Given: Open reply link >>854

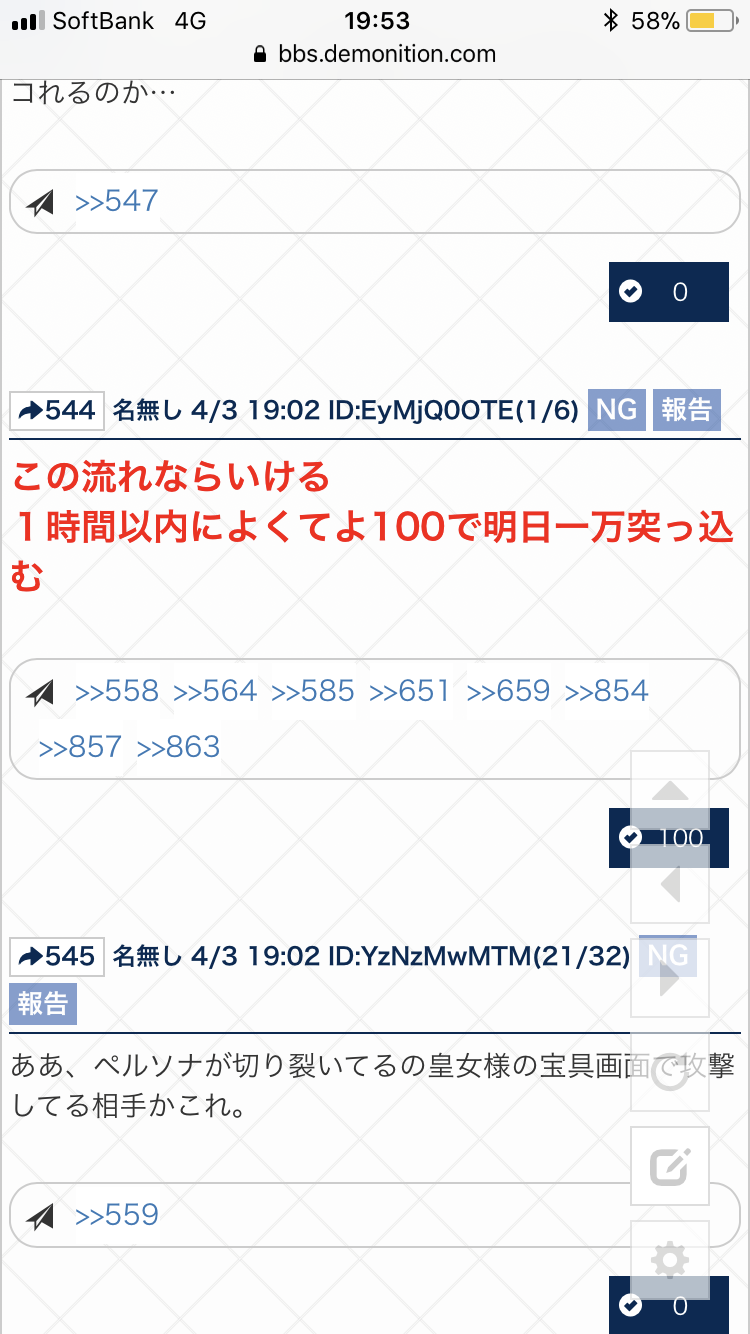Looking at the screenshot, I should [606, 691].
